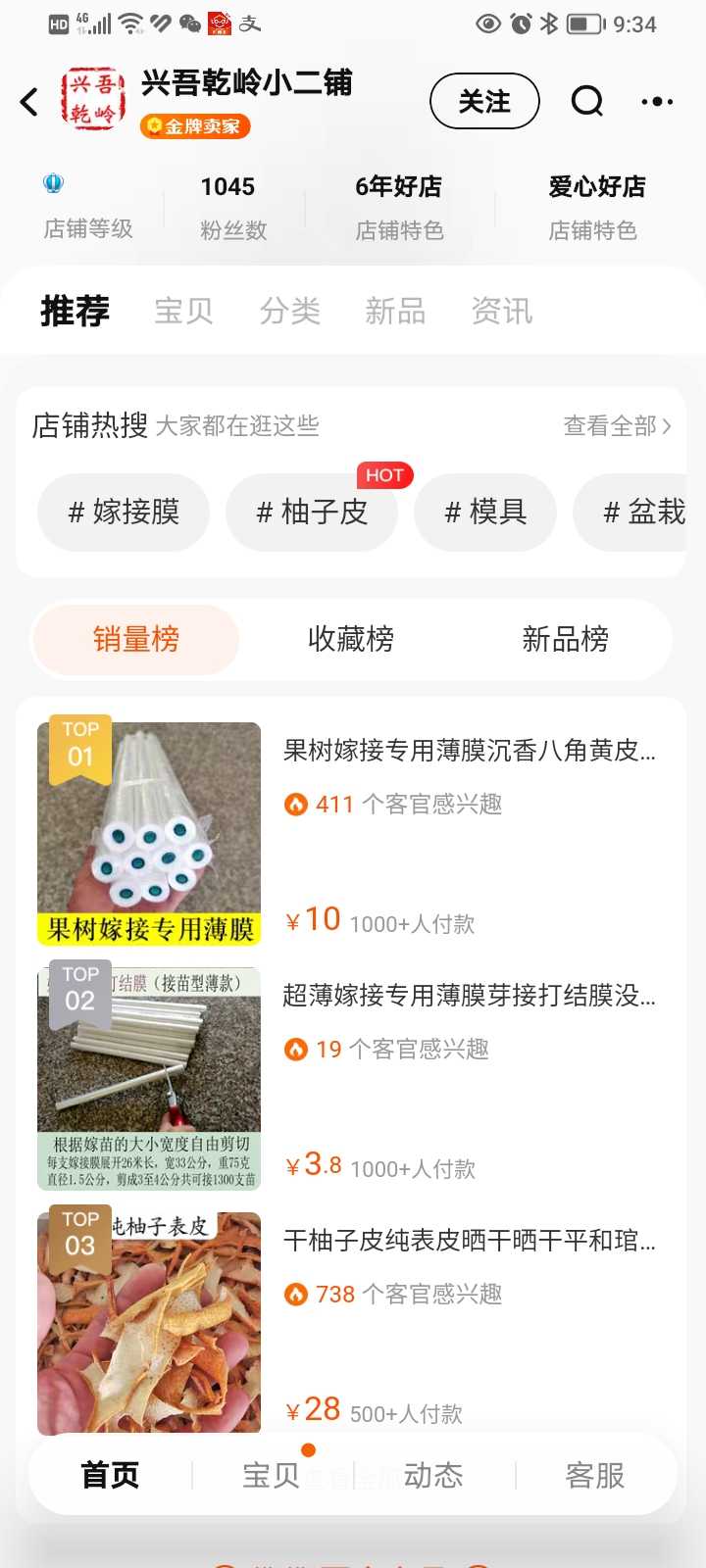View all hot searches via 查看全部

click(617, 425)
